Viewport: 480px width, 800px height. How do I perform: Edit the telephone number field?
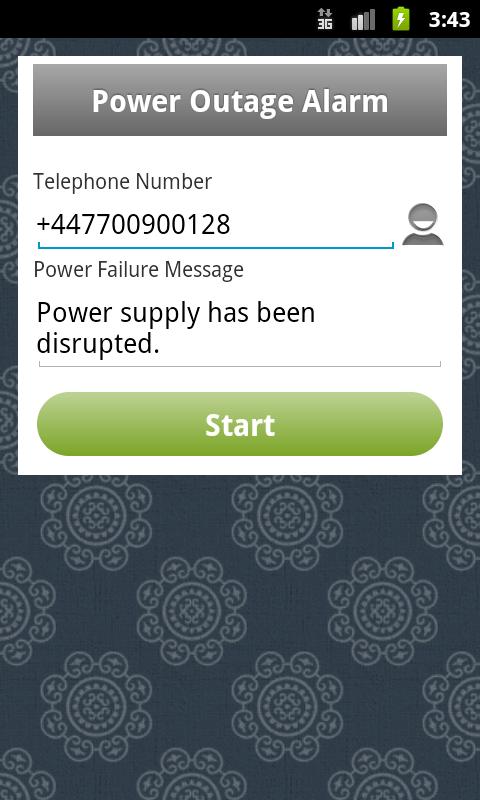(x=216, y=225)
